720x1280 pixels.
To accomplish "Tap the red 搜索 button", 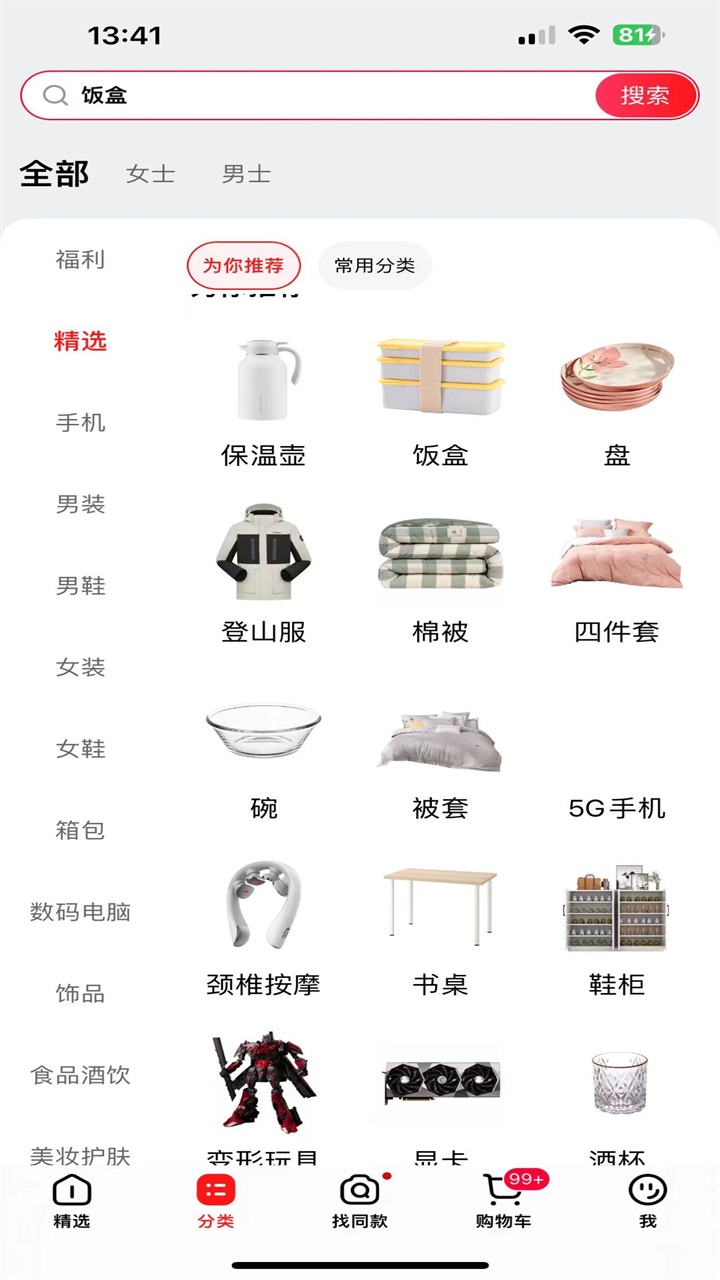I will 645,96.
